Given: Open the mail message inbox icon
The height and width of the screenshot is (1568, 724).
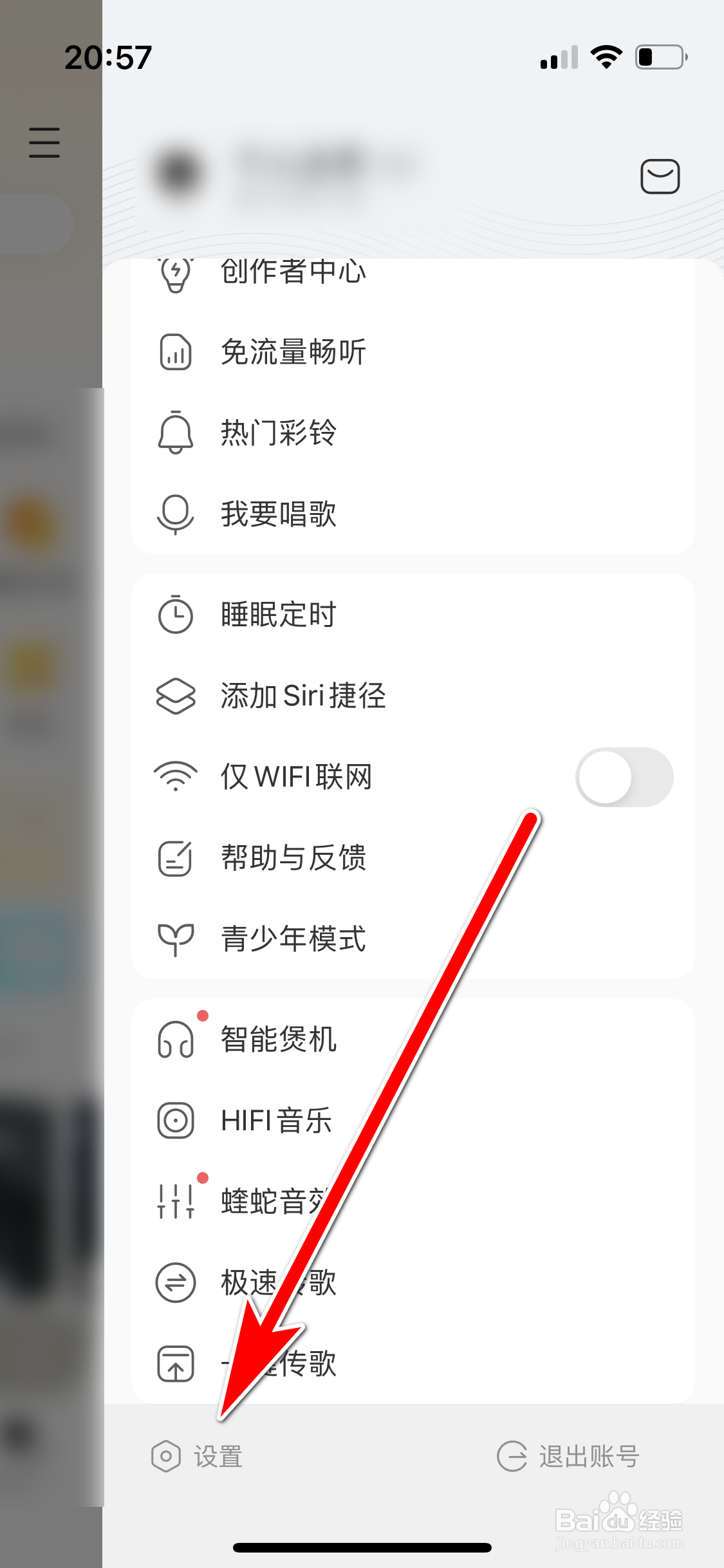Looking at the screenshot, I should [659, 176].
